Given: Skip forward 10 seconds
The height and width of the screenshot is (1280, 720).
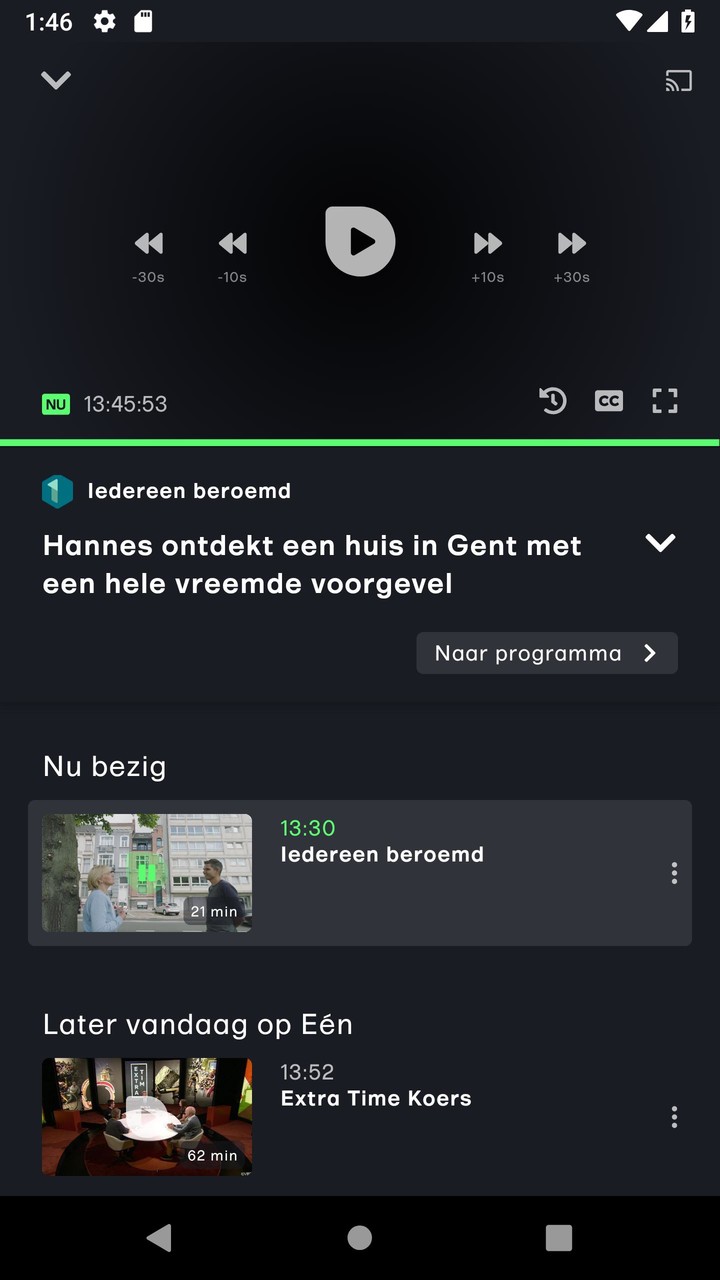Looking at the screenshot, I should click(x=488, y=243).
